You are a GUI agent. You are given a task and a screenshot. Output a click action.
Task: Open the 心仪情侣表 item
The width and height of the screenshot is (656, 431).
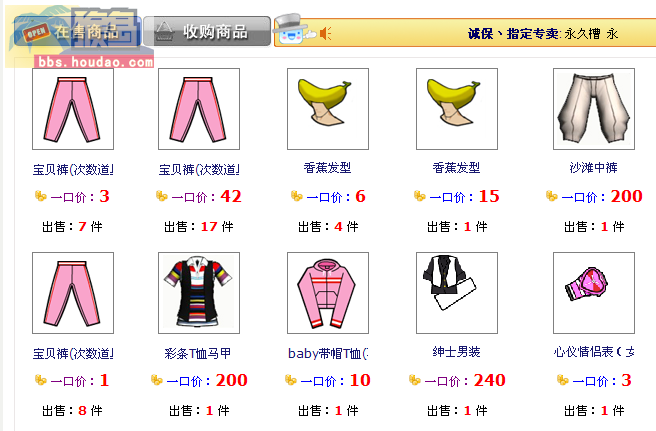(x=594, y=293)
